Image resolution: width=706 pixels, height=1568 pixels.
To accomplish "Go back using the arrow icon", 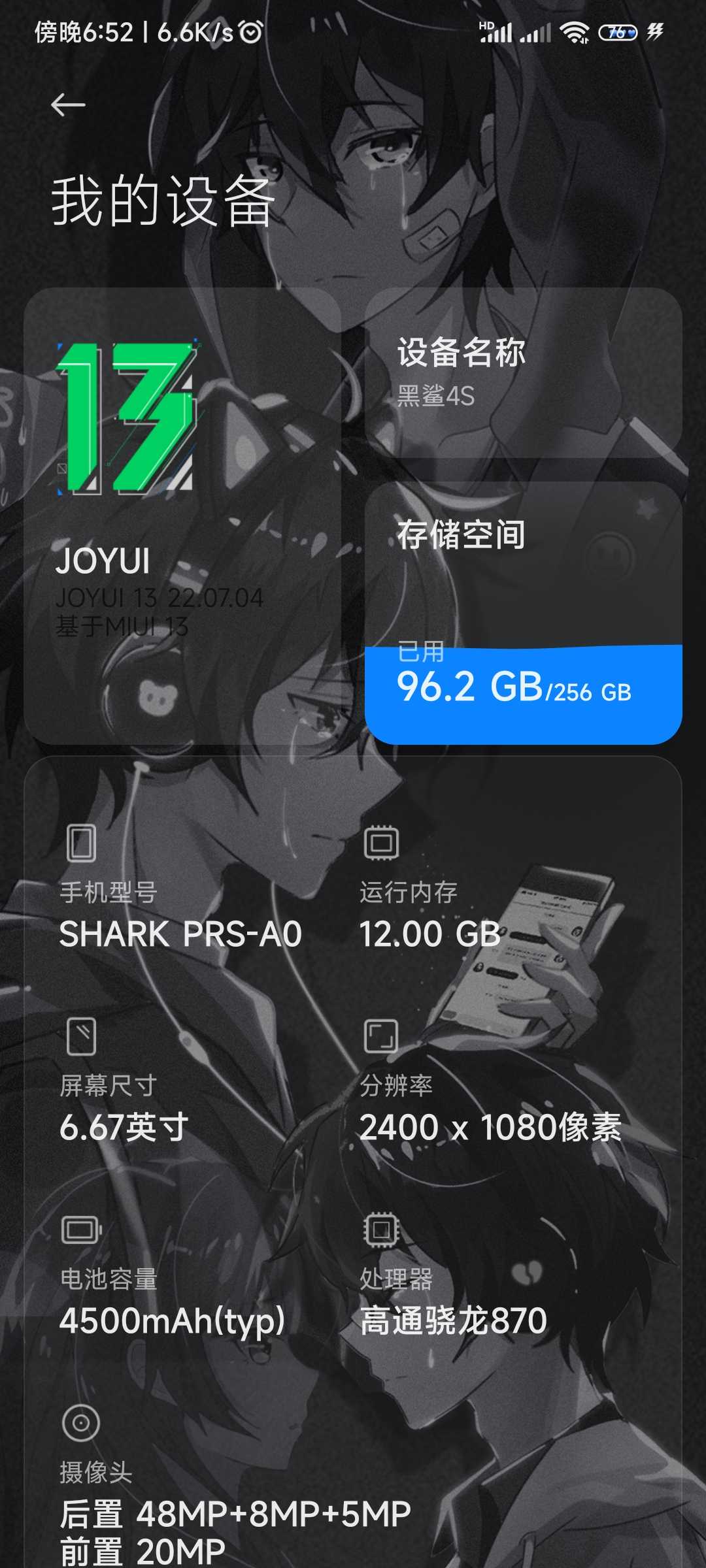I will (68, 105).
